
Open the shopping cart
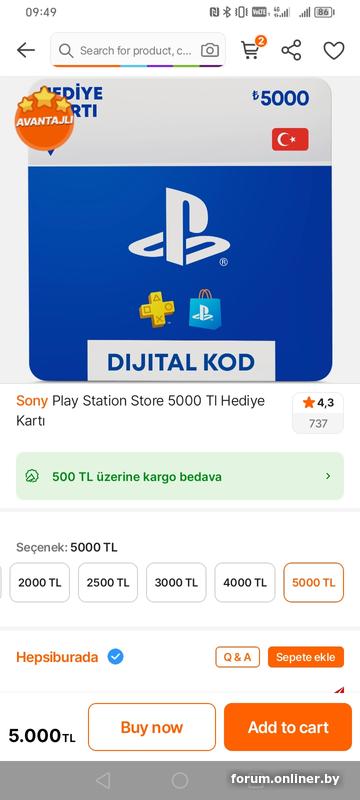point(252,48)
